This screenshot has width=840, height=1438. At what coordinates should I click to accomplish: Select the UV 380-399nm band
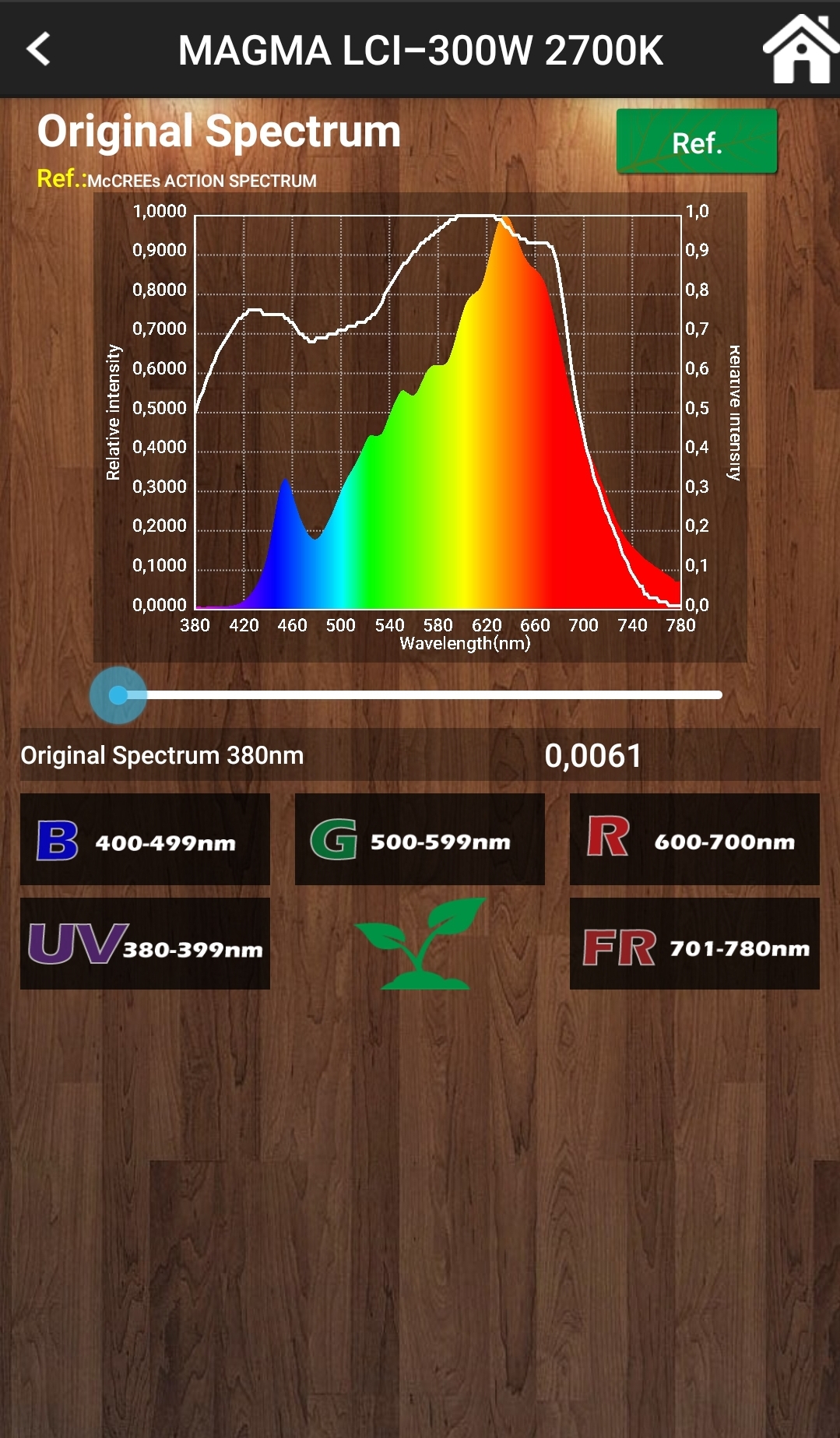pos(145,944)
